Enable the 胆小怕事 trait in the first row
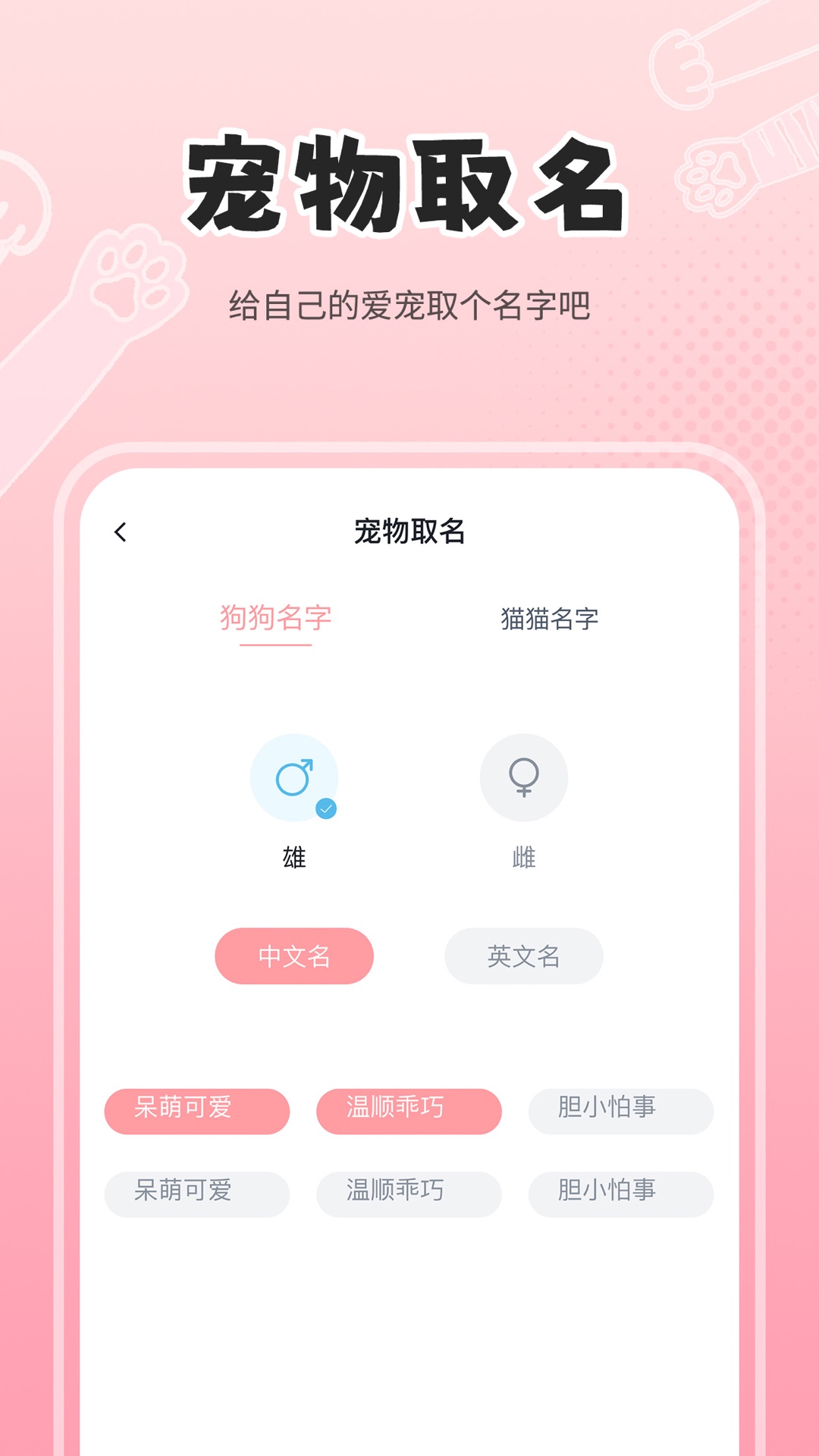 coord(620,1111)
